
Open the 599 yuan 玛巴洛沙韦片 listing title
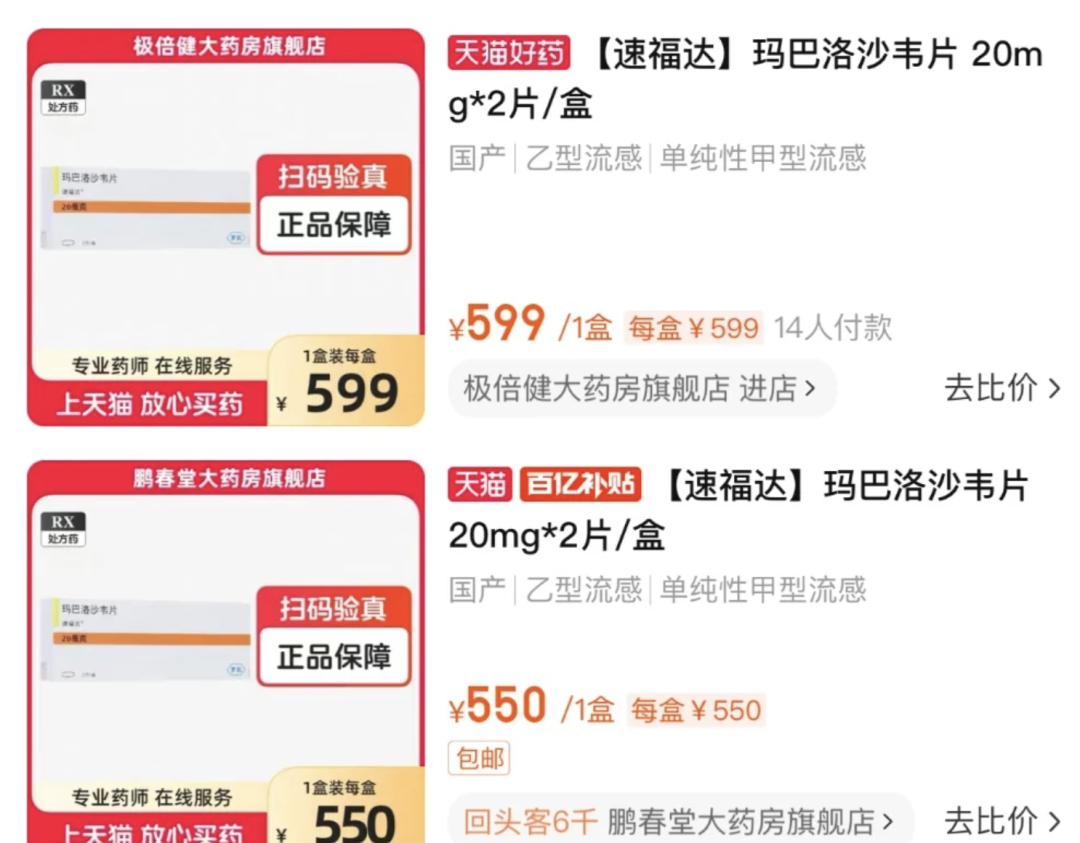745,78
